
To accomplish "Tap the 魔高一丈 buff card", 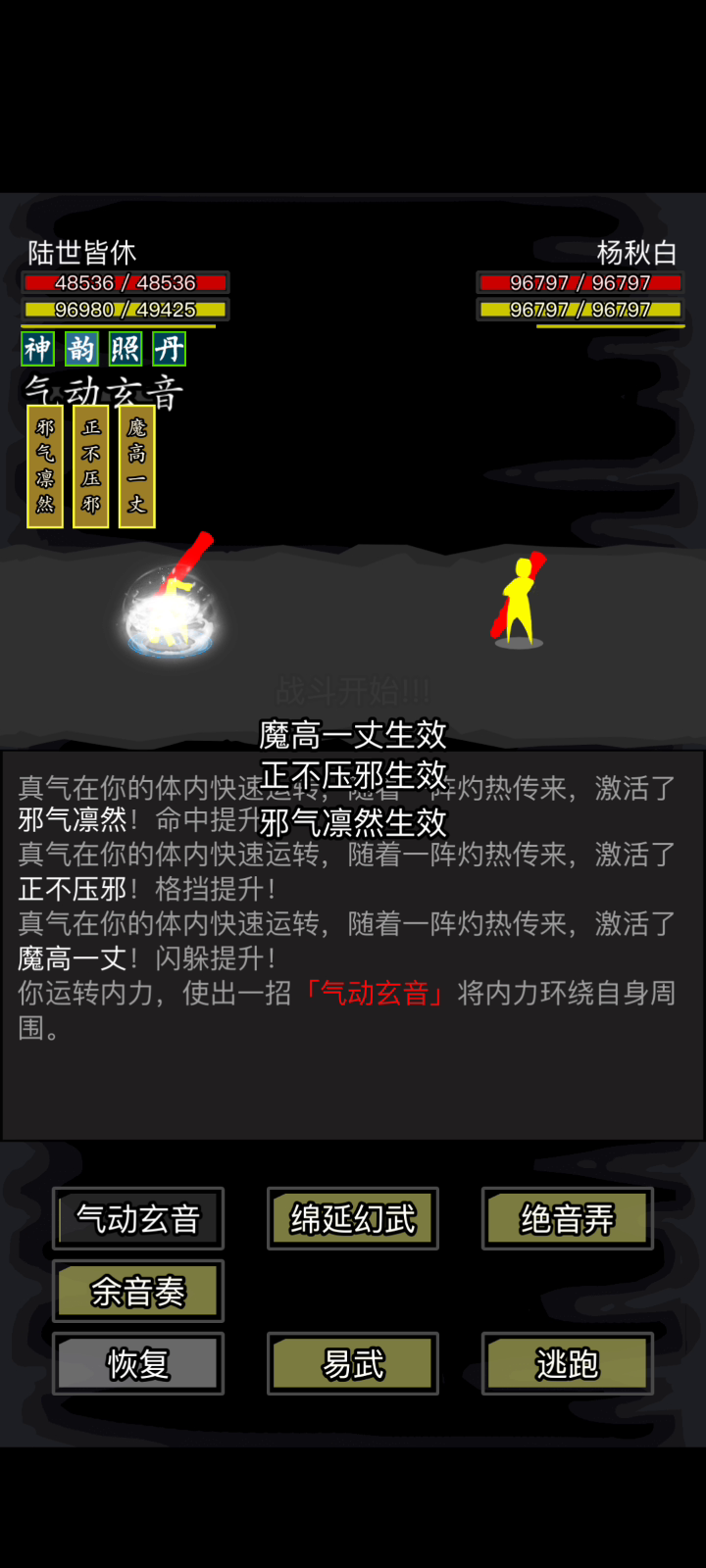I will [137, 466].
